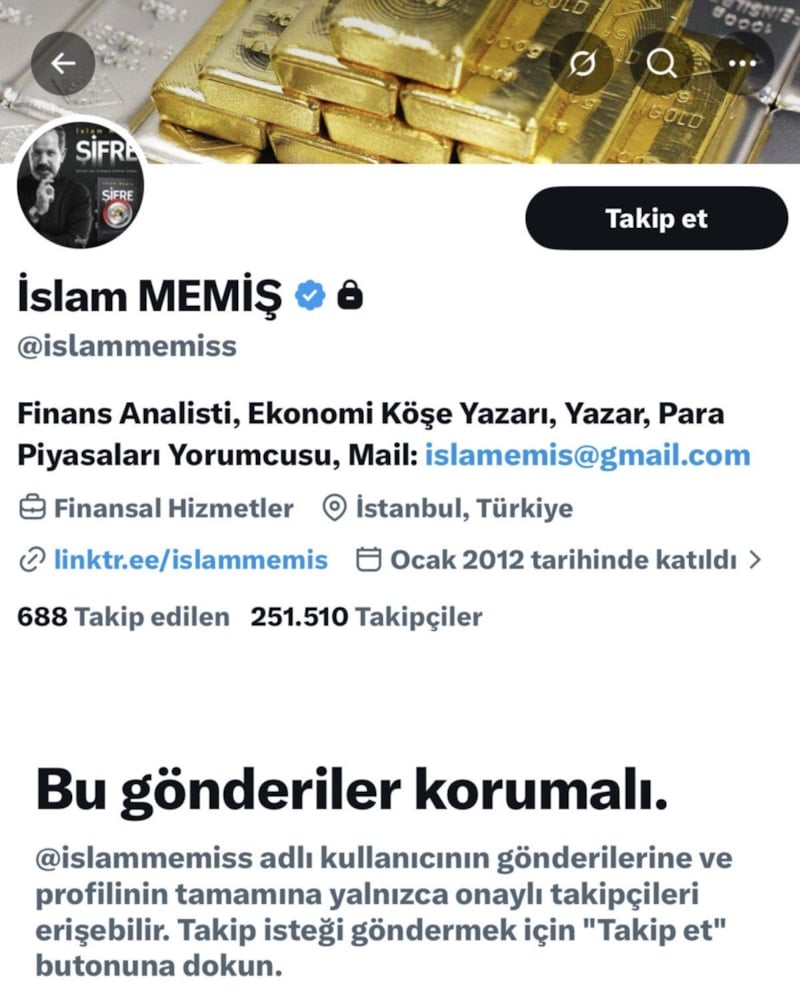The height and width of the screenshot is (1002, 800).
Task: Open İslam MEMİŞ profile photo
Action: (82, 187)
